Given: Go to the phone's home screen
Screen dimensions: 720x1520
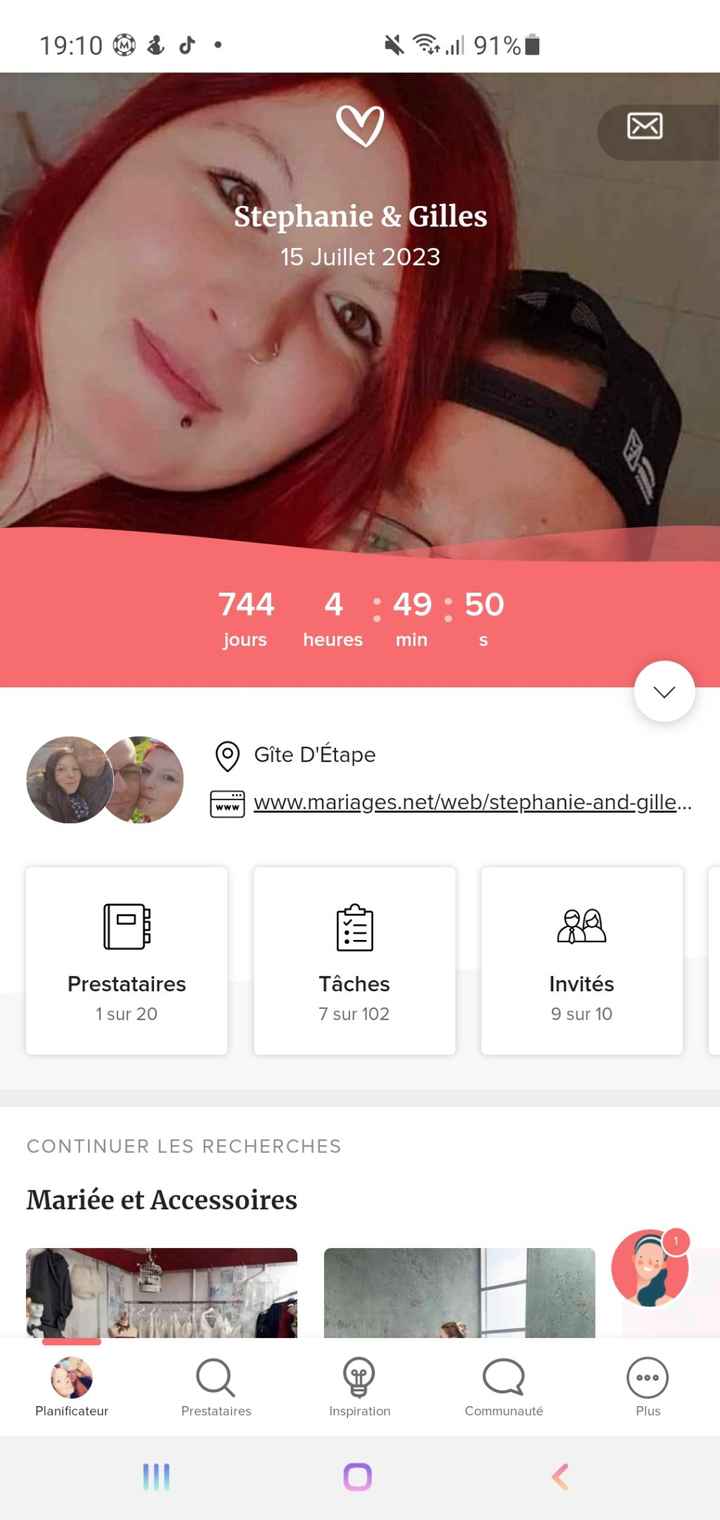Looking at the screenshot, I should (x=358, y=1477).
